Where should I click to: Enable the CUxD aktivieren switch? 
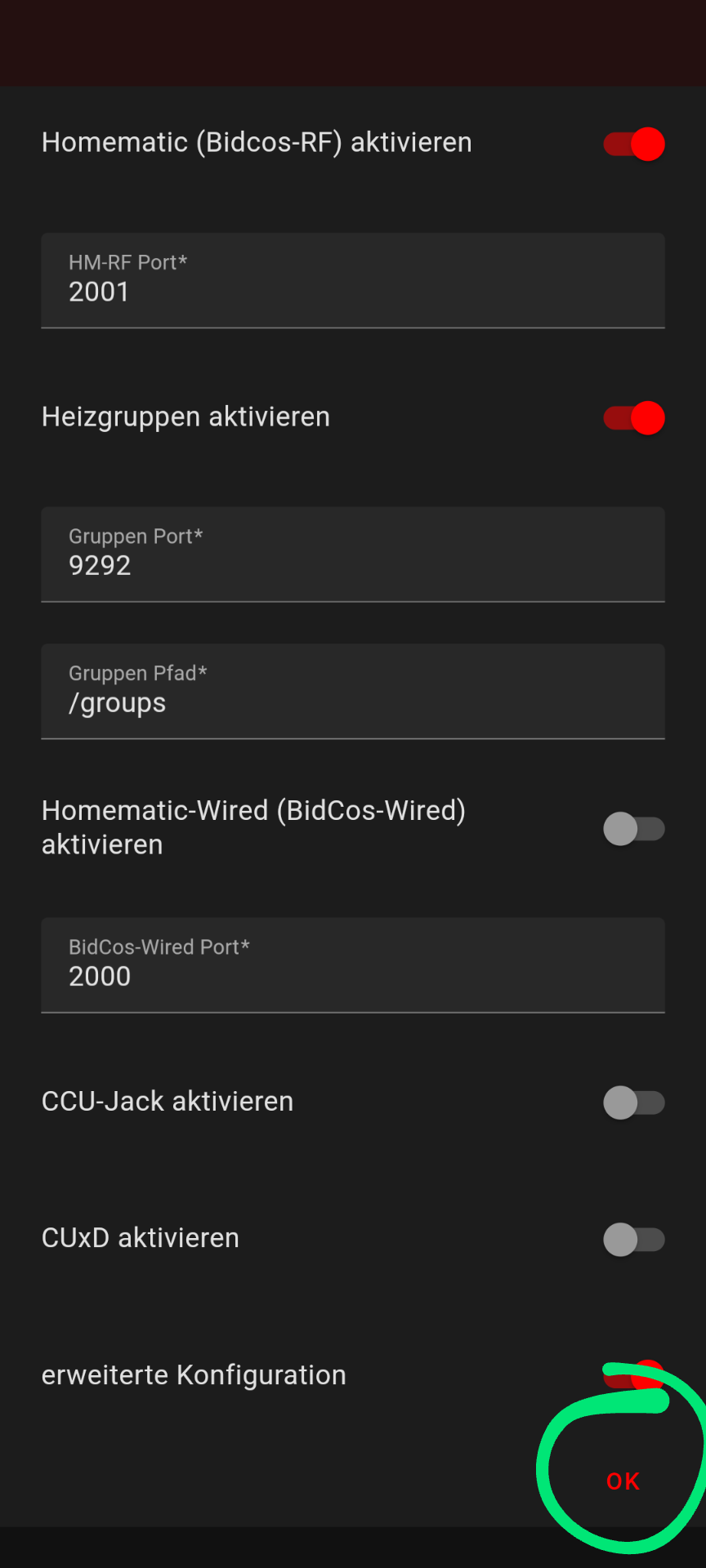point(634,1239)
